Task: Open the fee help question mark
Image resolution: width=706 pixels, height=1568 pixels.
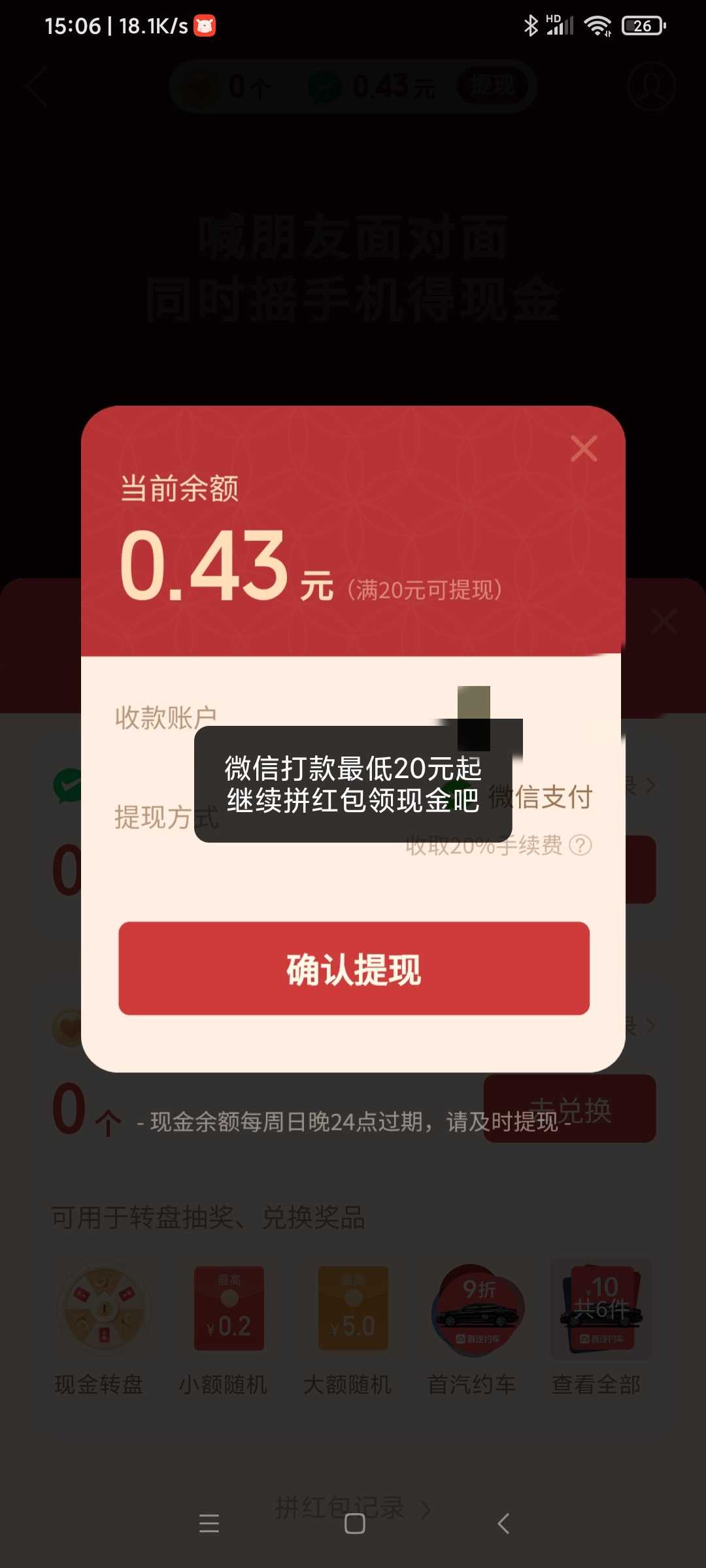Action: tap(580, 845)
